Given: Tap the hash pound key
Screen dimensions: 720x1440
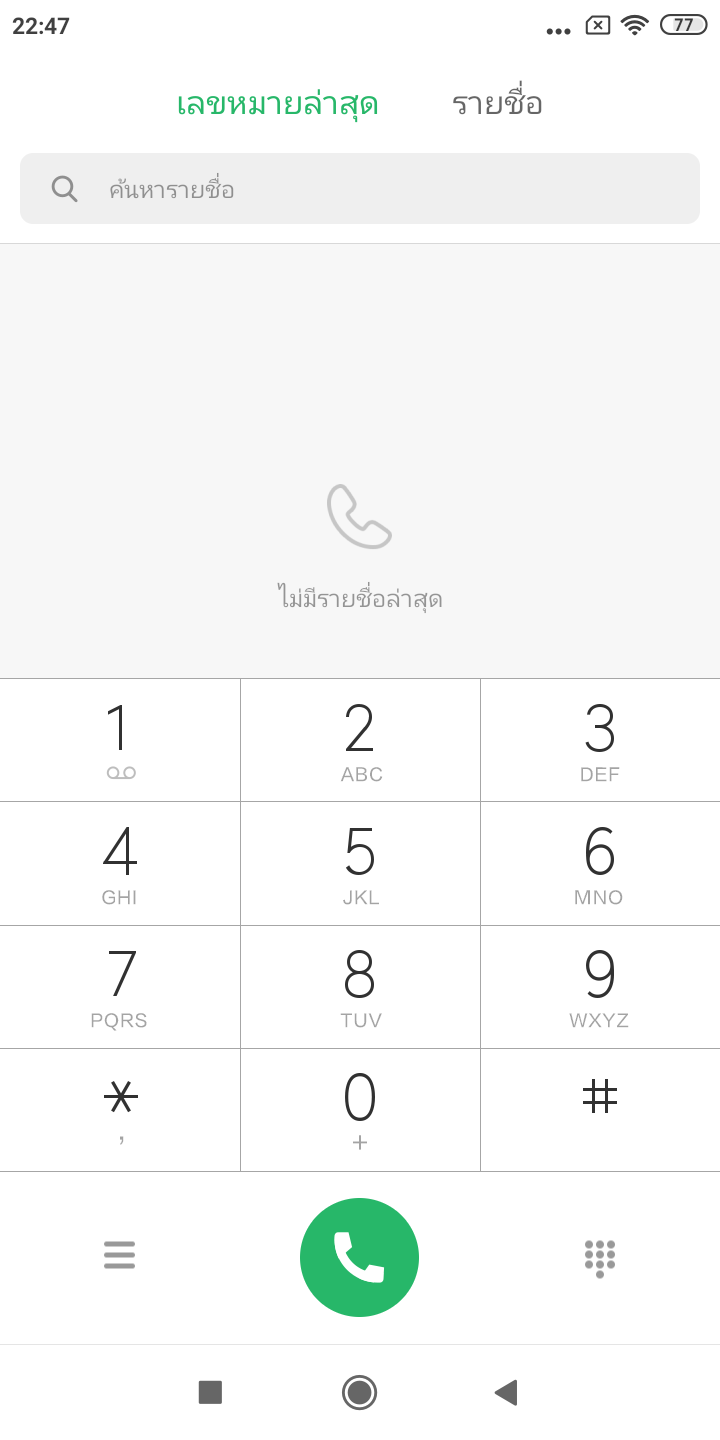Looking at the screenshot, I should (600, 1110).
